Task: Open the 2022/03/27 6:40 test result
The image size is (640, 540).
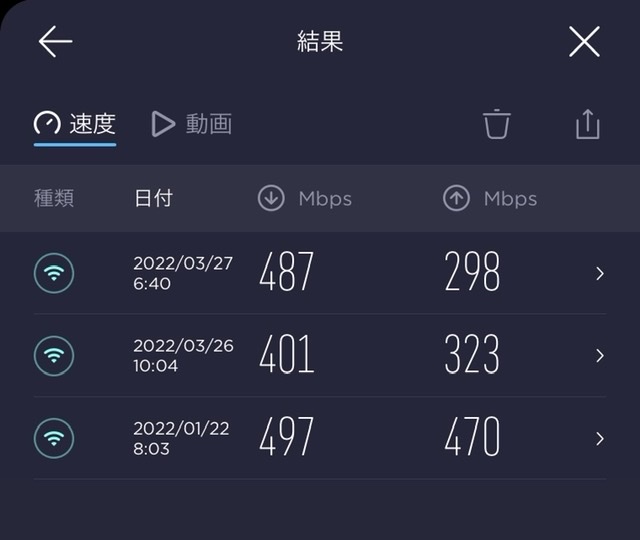Action: point(320,273)
